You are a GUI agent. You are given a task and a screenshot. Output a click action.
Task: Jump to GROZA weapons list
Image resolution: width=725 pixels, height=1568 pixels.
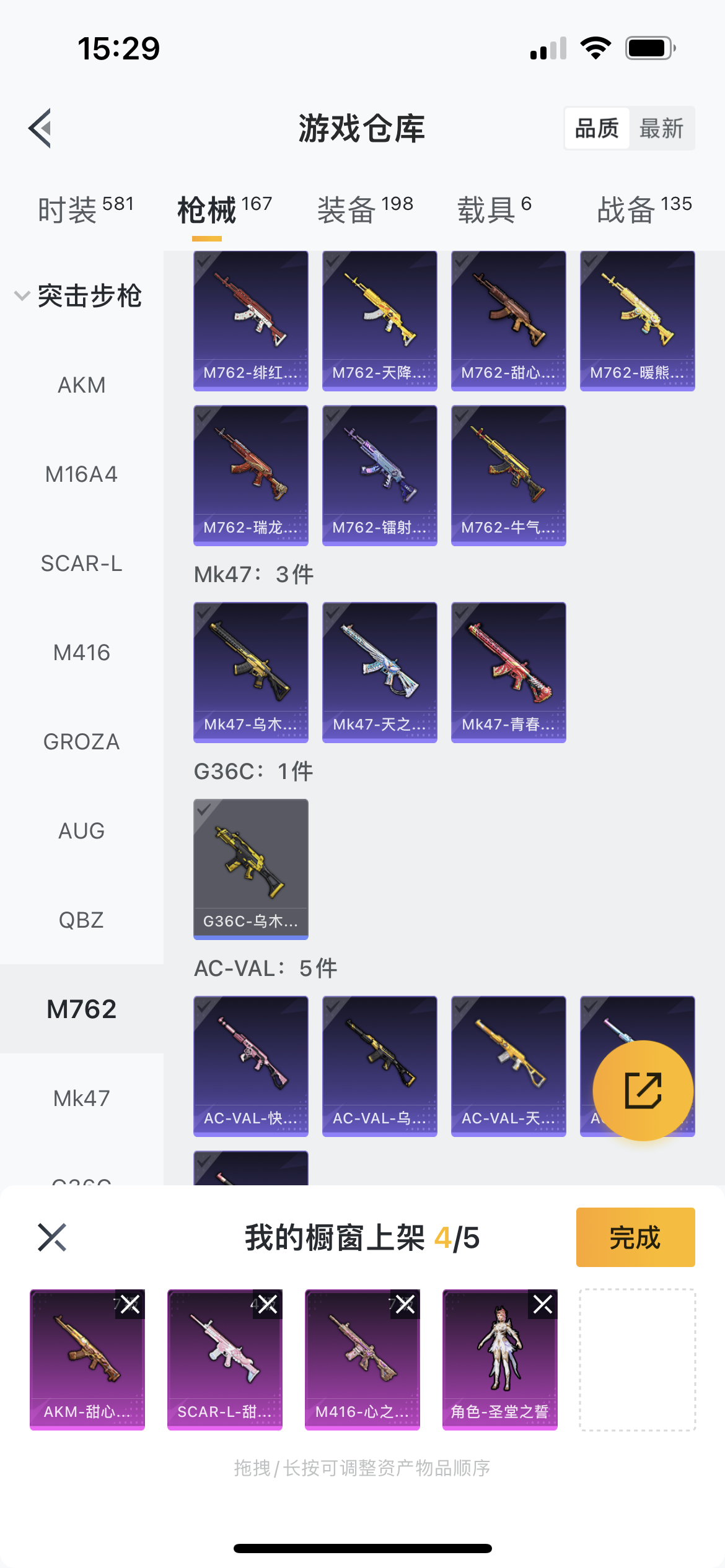[x=81, y=742]
